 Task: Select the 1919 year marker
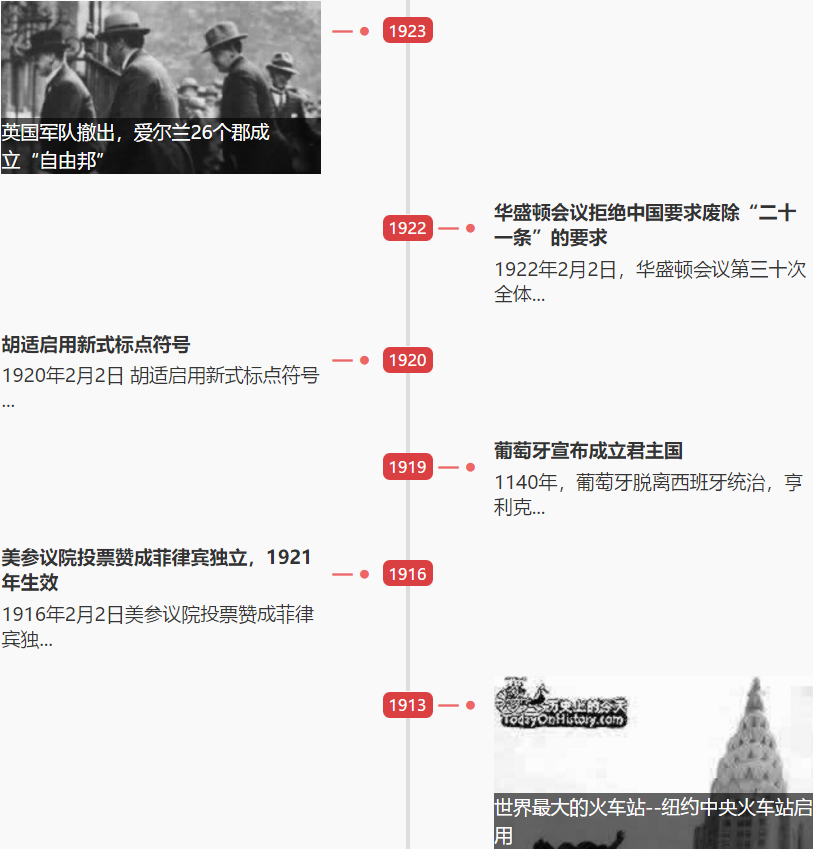click(x=407, y=467)
